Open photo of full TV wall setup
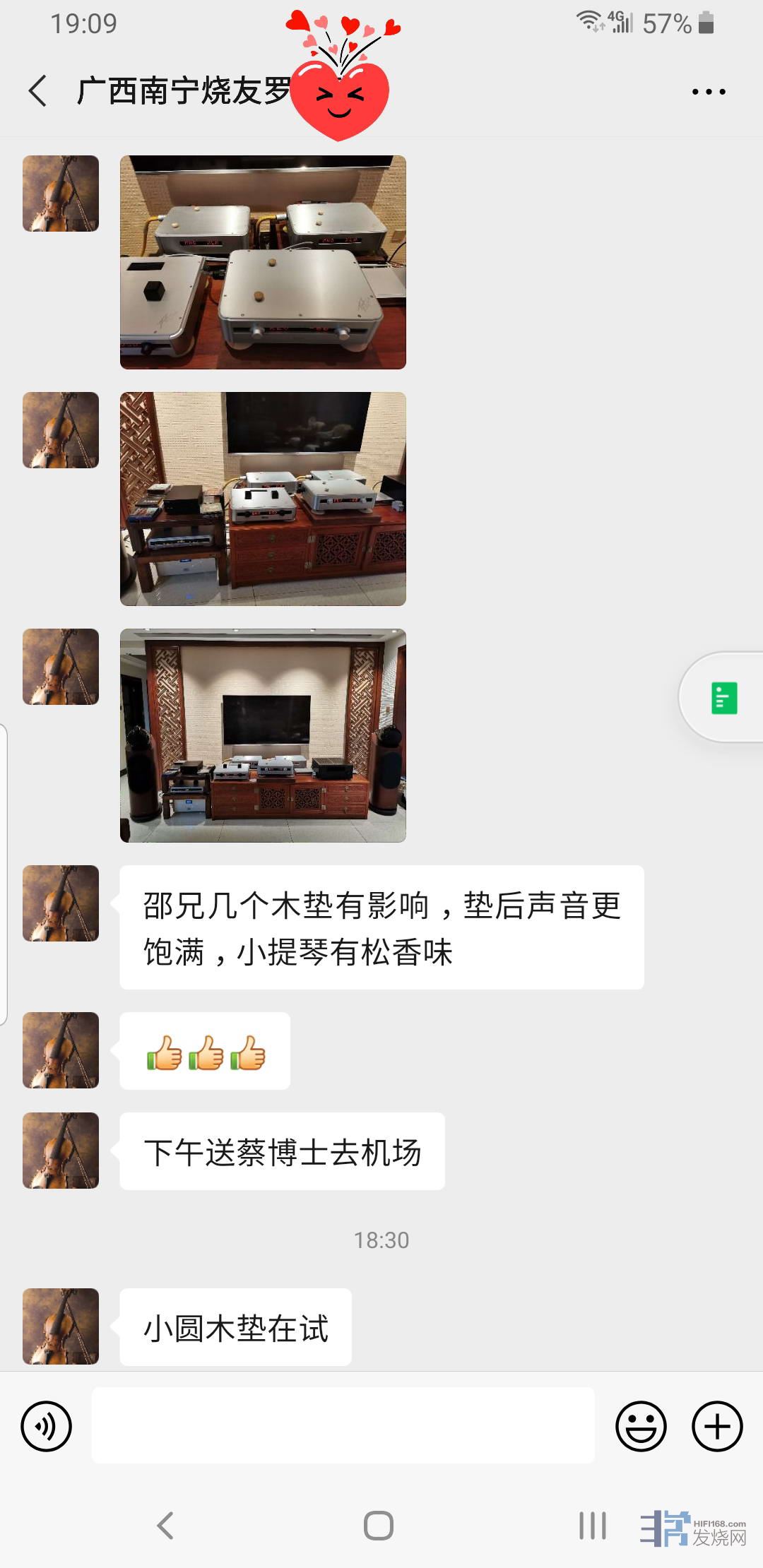The height and width of the screenshot is (1568, 763). (263, 735)
